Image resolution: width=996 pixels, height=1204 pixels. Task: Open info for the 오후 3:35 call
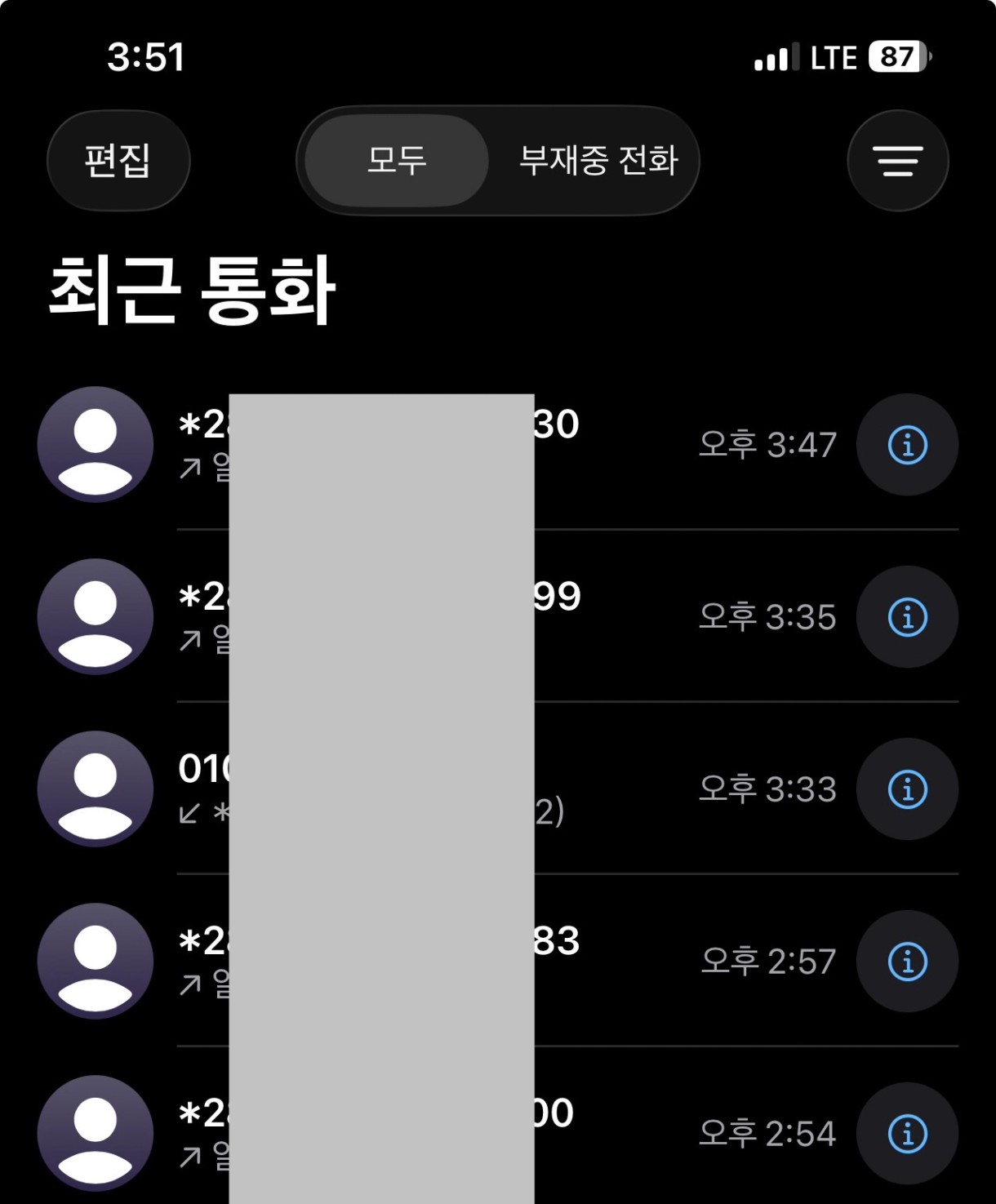[907, 617]
